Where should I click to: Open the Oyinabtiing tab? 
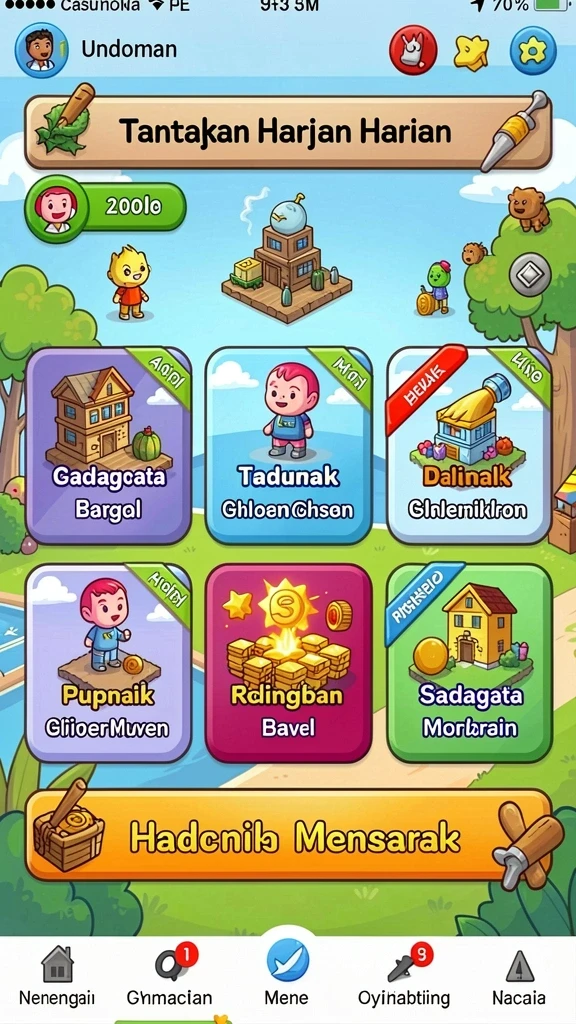404,976
